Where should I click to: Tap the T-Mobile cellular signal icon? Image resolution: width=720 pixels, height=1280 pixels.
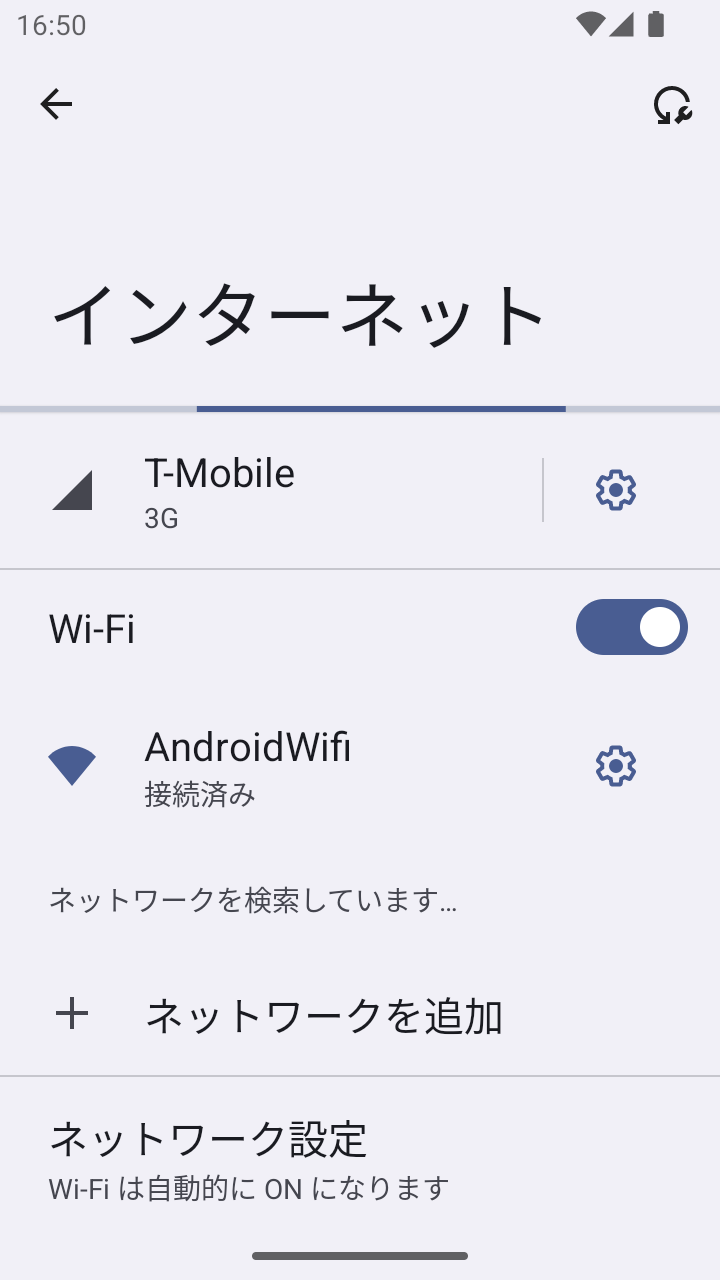click(70, 489)
